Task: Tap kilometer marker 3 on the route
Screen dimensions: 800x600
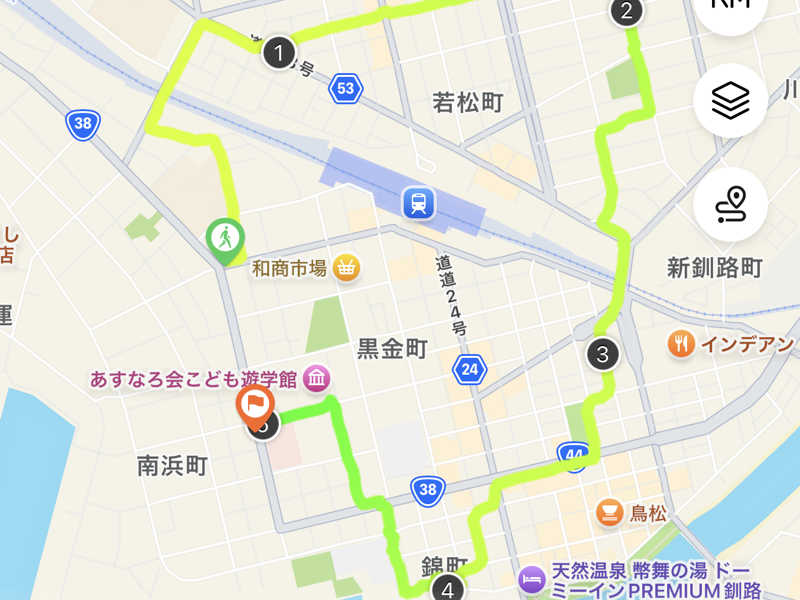Action: [602, 353]
